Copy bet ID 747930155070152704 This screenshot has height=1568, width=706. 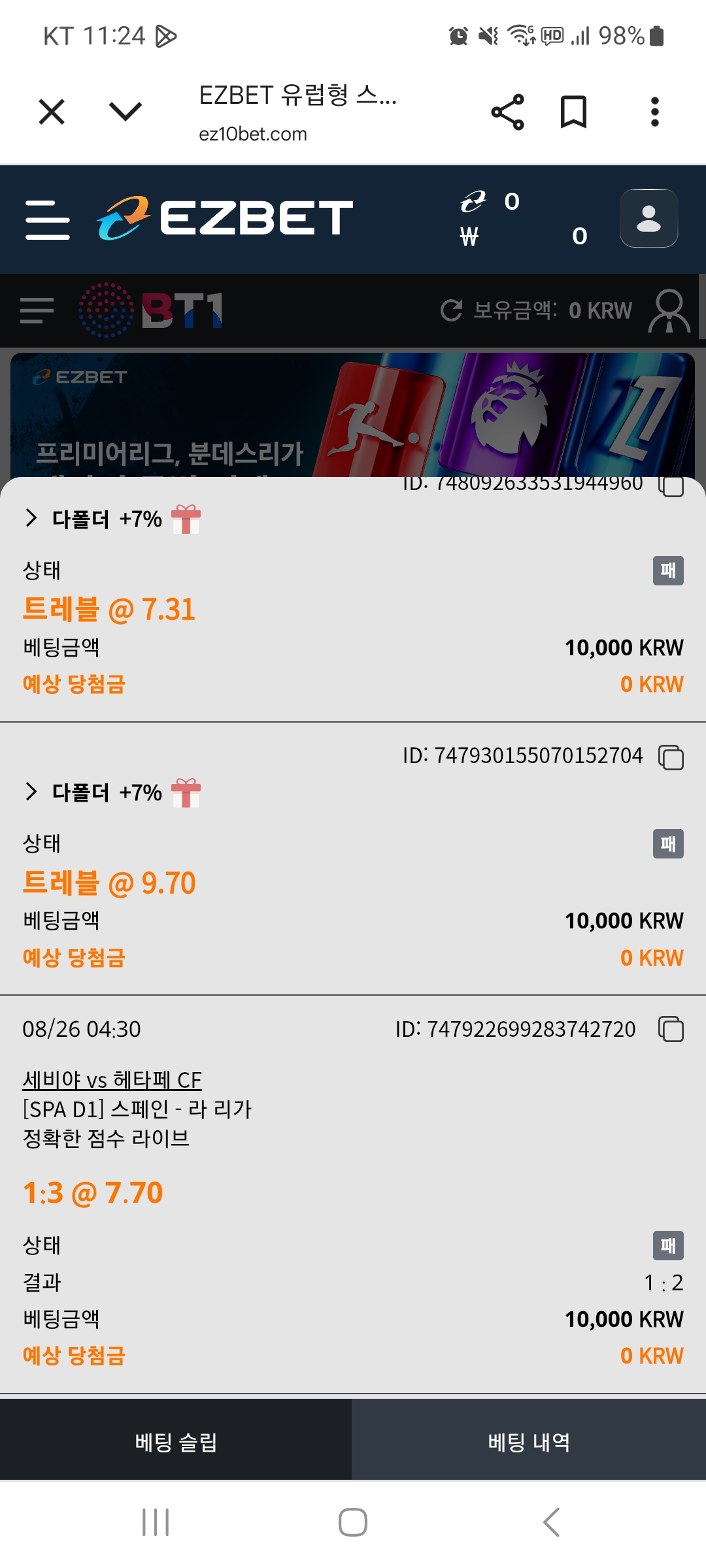pos(671,757)
